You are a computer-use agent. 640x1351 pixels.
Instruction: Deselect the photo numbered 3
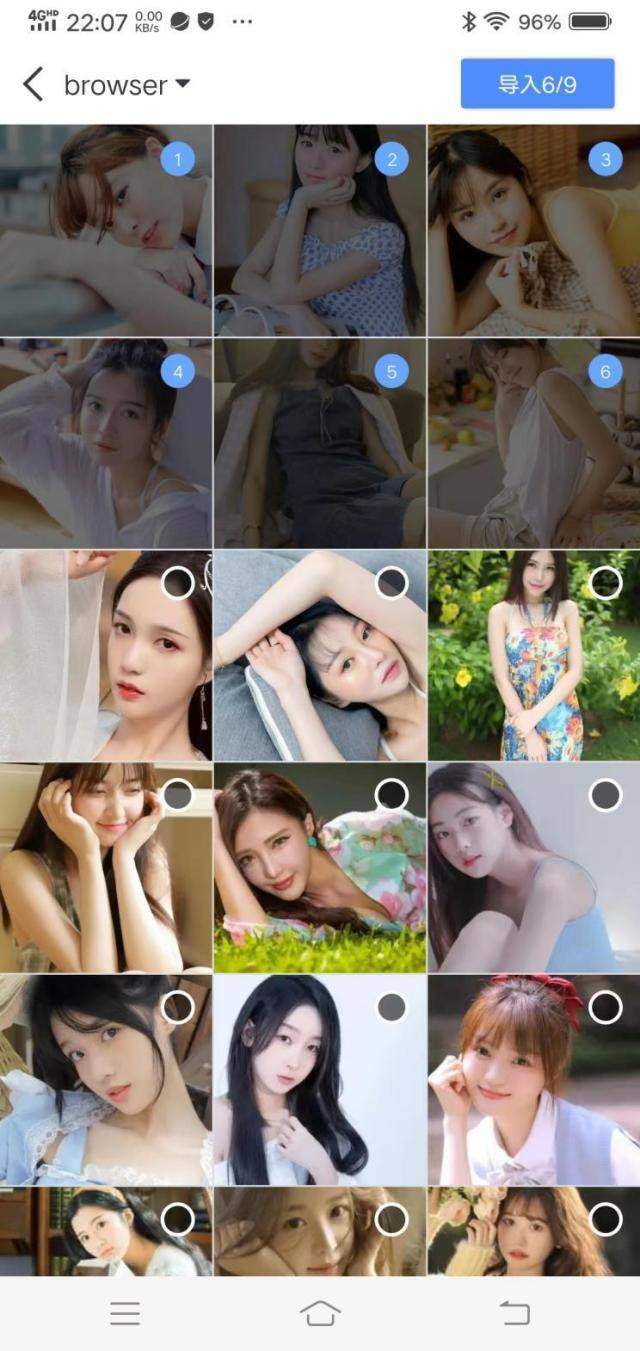click(x=605, y=159)
